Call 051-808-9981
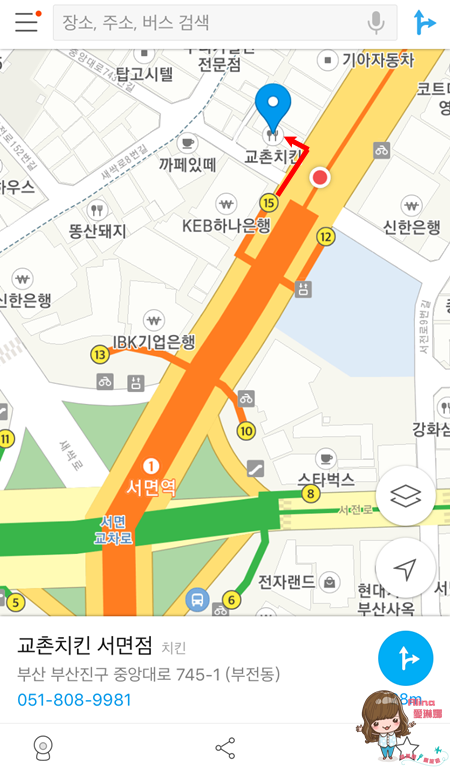Image resolution: width=450 pixels, height=772 pixels. [x=74, y=700]
